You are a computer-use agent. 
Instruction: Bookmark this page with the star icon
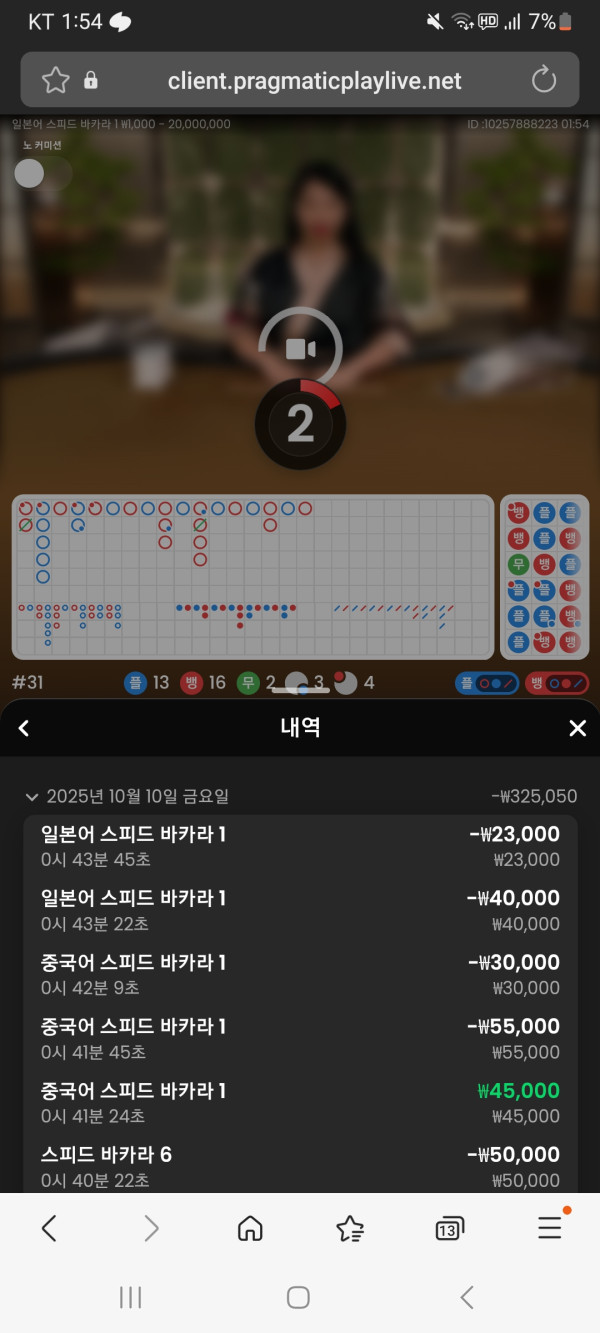coord(55,81)
